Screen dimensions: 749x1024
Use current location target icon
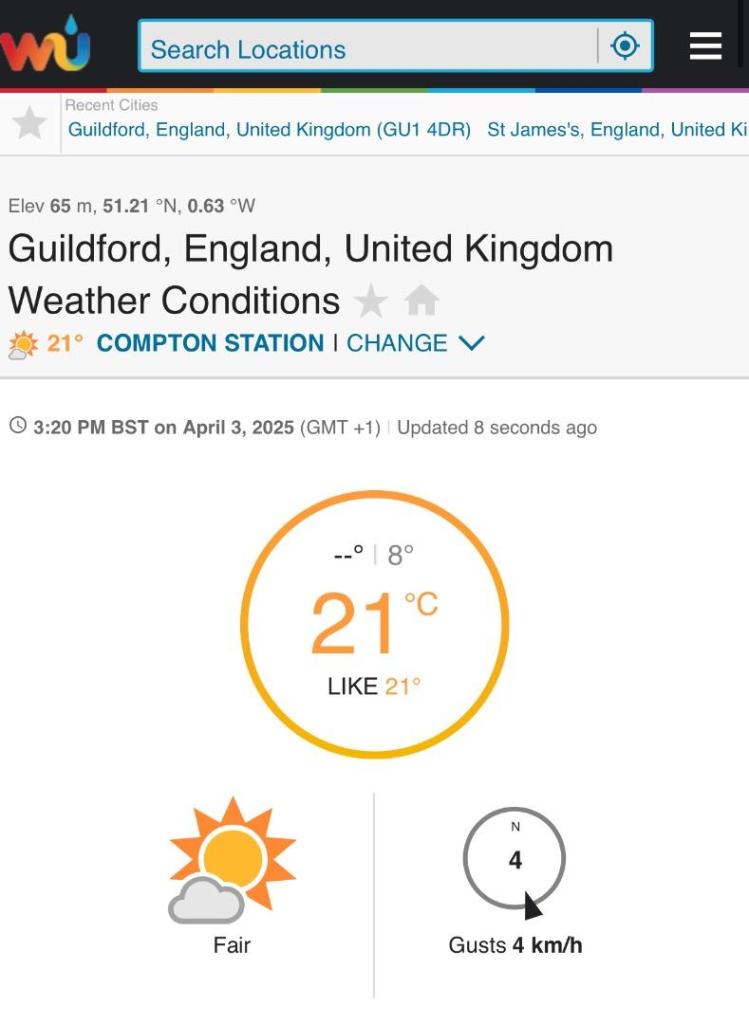coord(625,46)
